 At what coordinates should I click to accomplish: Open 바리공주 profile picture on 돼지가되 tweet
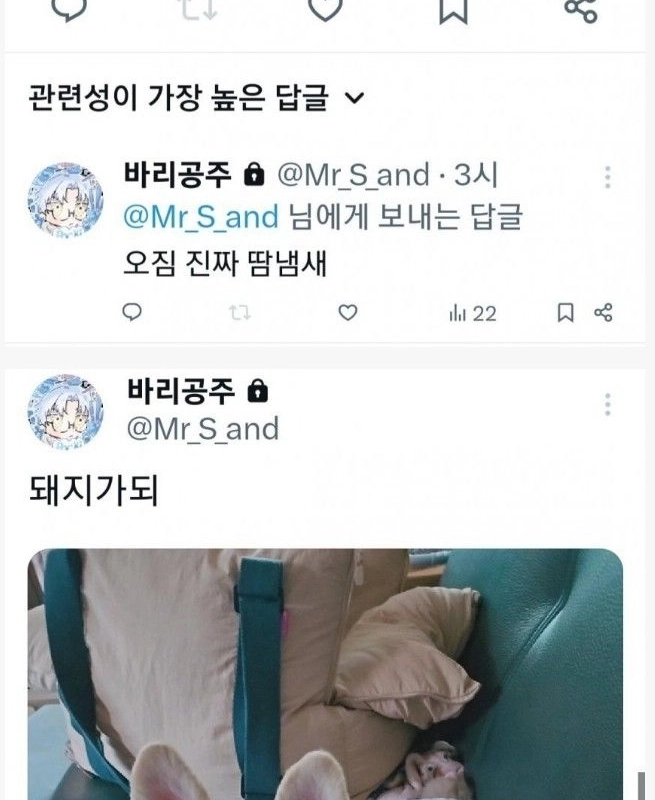(66, 411)
